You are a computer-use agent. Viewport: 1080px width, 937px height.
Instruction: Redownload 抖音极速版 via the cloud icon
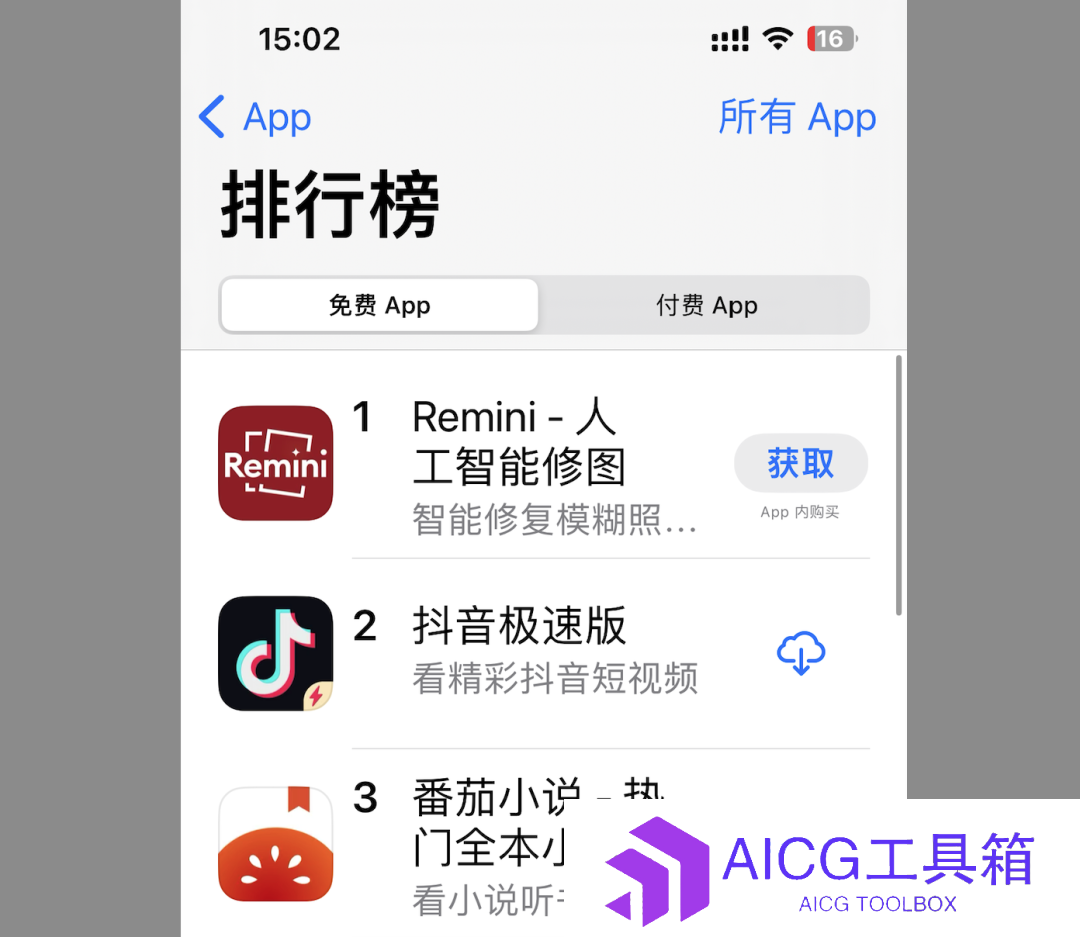[800, 653]
